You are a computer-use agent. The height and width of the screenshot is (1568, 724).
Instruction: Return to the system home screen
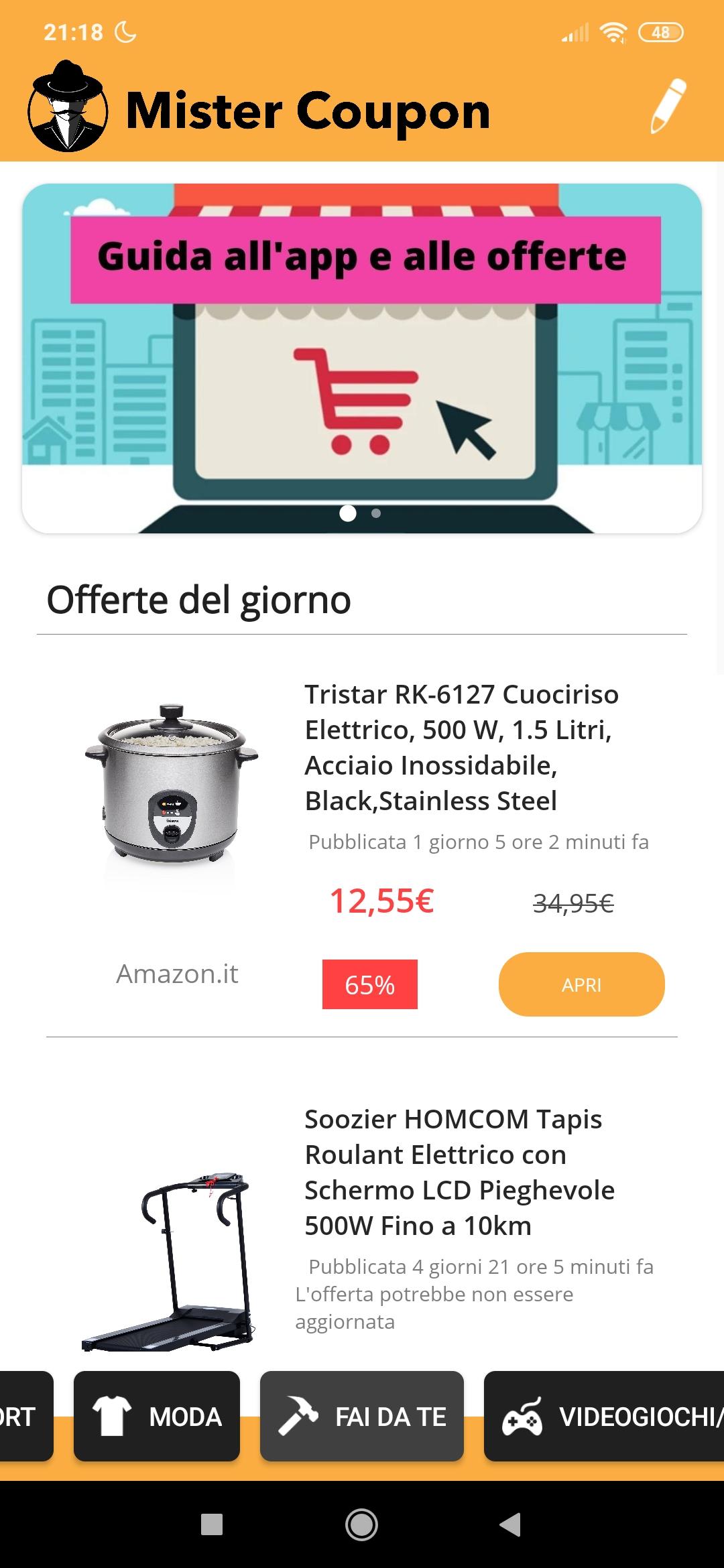click(x=361, y=1524)
